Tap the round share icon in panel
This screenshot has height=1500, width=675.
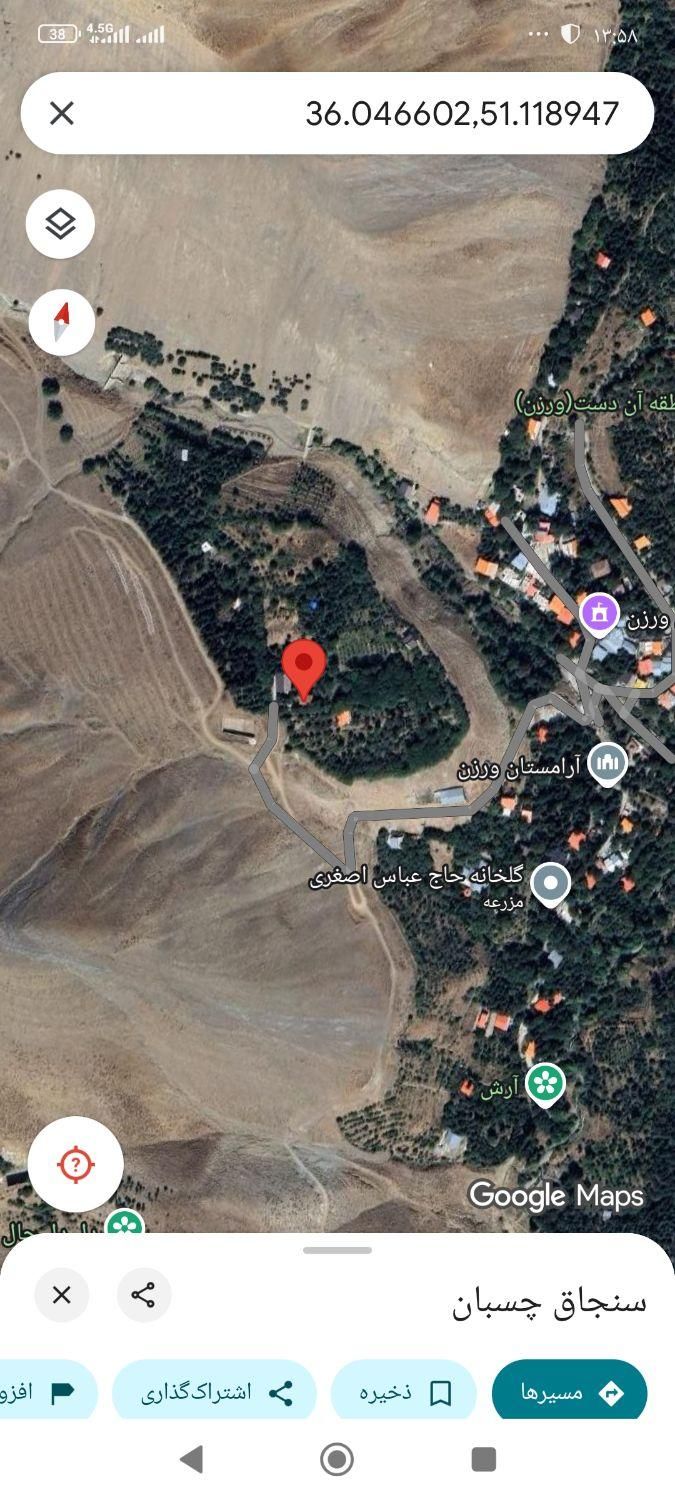[x=143, y=1295]
